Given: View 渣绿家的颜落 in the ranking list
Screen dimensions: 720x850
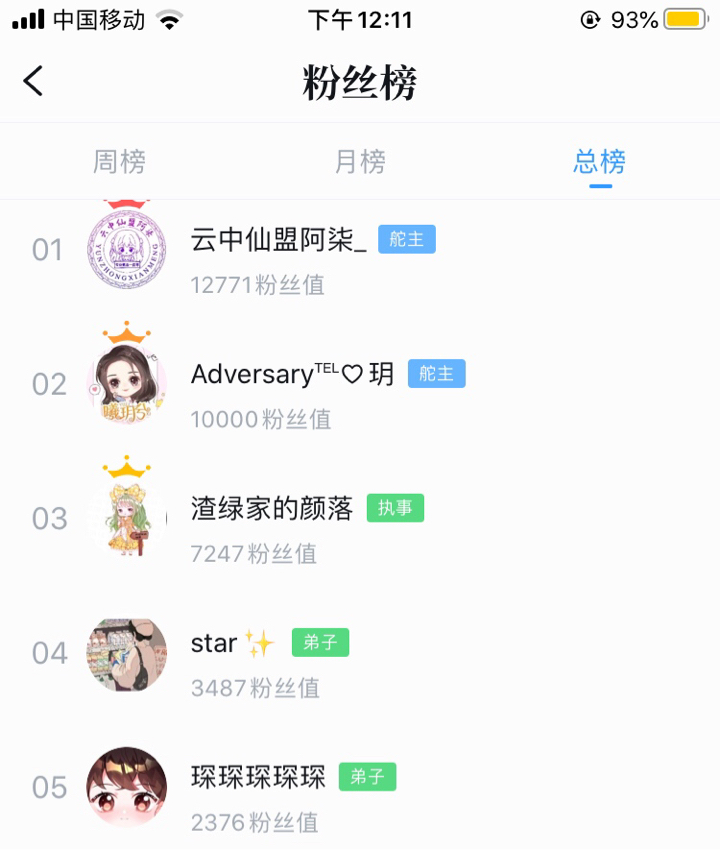Looking at the screenshot, I should pos(272,509).
